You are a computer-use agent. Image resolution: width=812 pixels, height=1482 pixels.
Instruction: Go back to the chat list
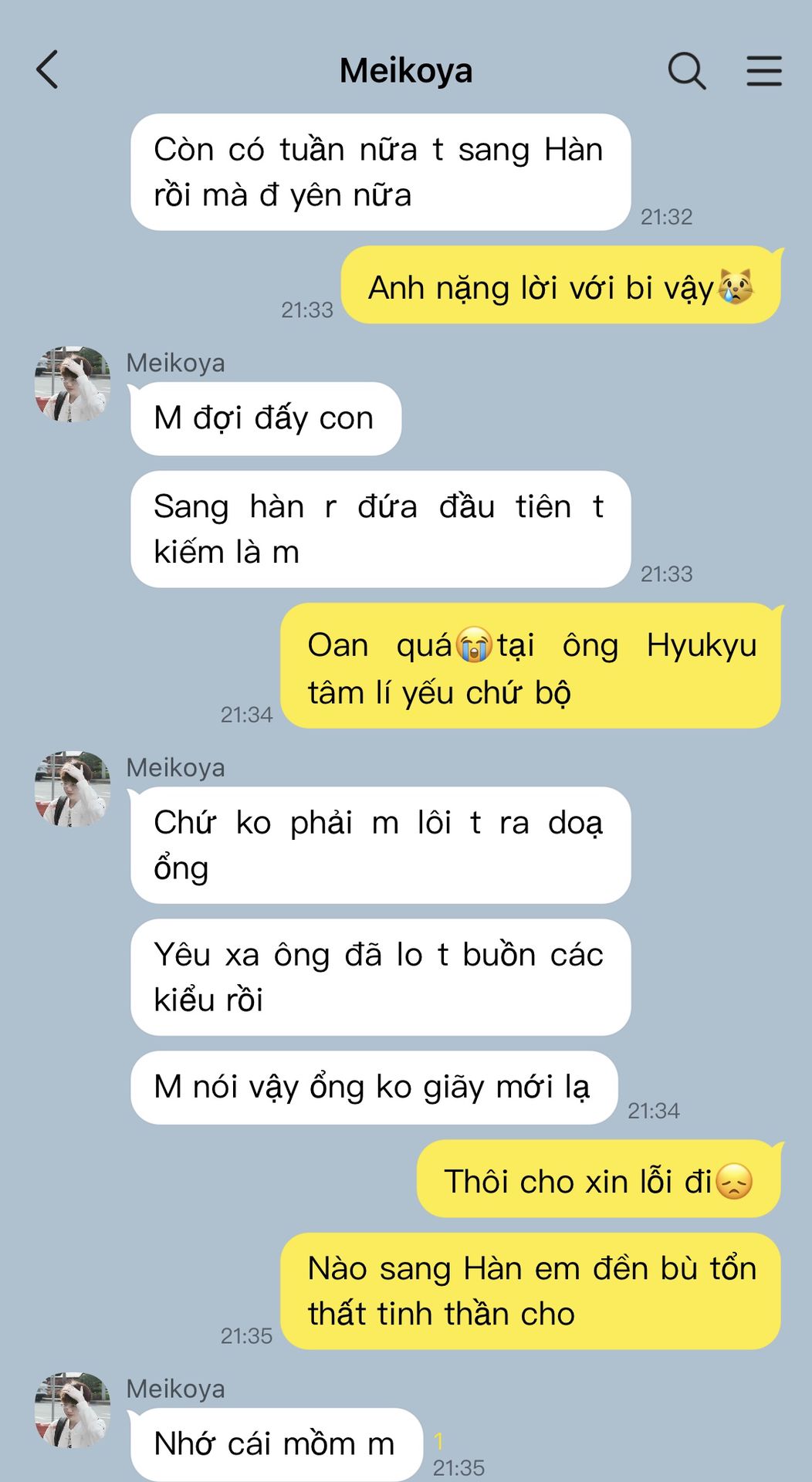tap(48, 70)
